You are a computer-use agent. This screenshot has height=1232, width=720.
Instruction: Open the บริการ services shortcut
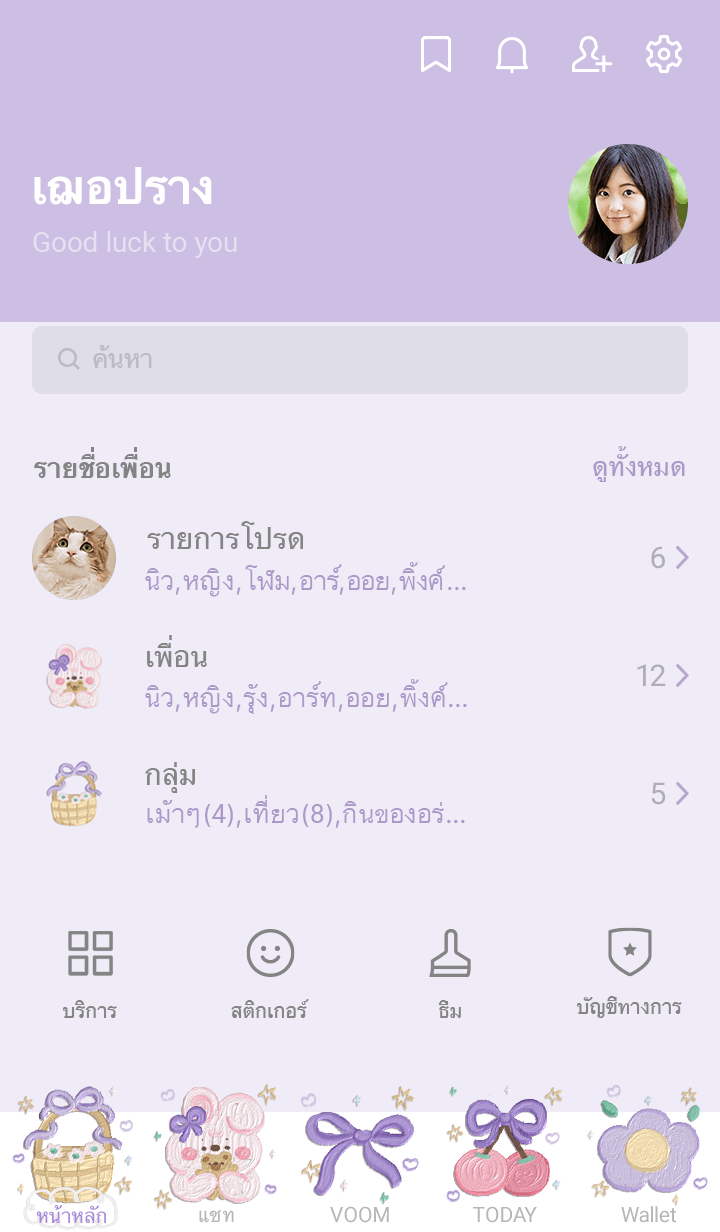90,972
